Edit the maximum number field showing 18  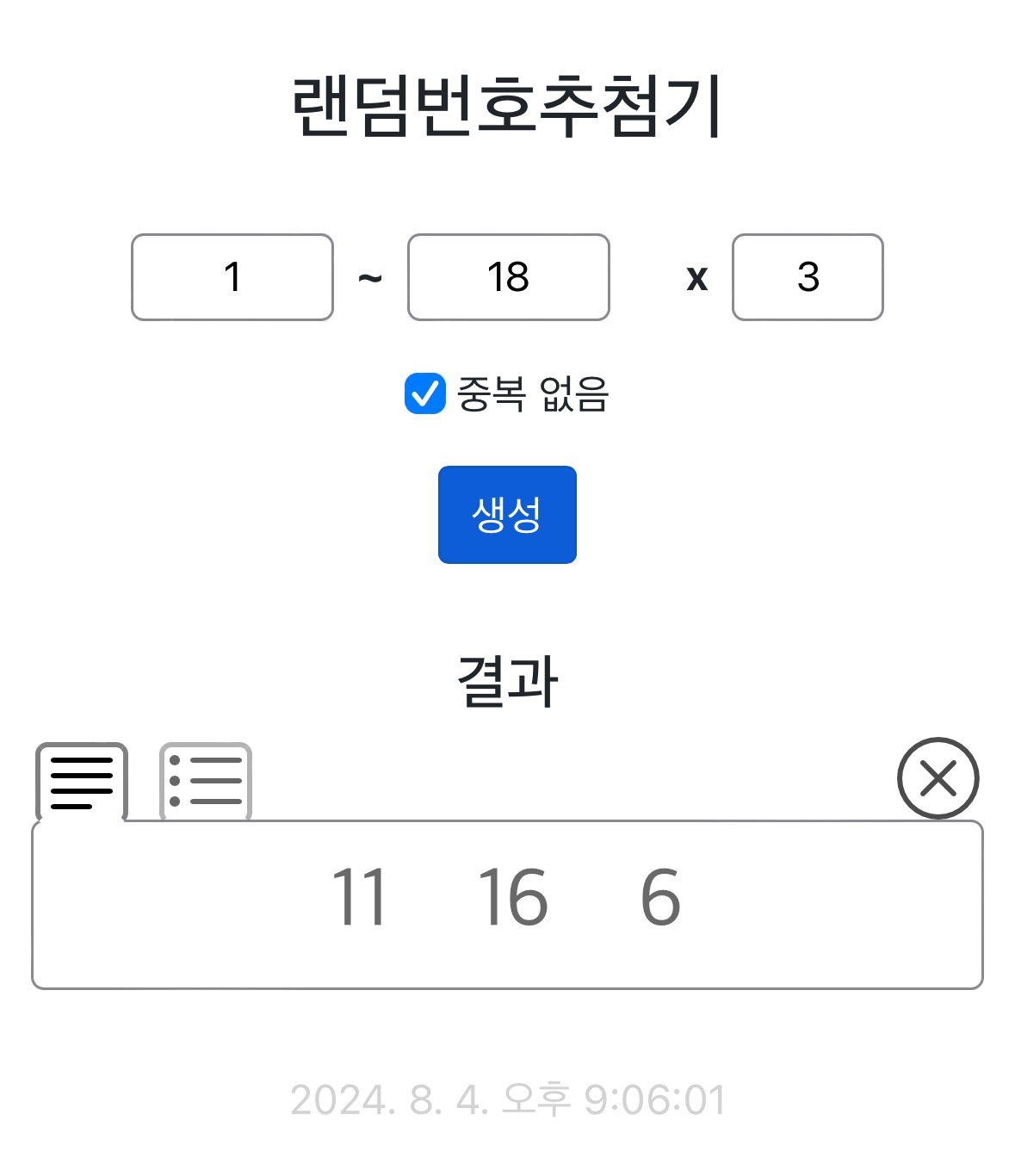(x=508, y=277)
